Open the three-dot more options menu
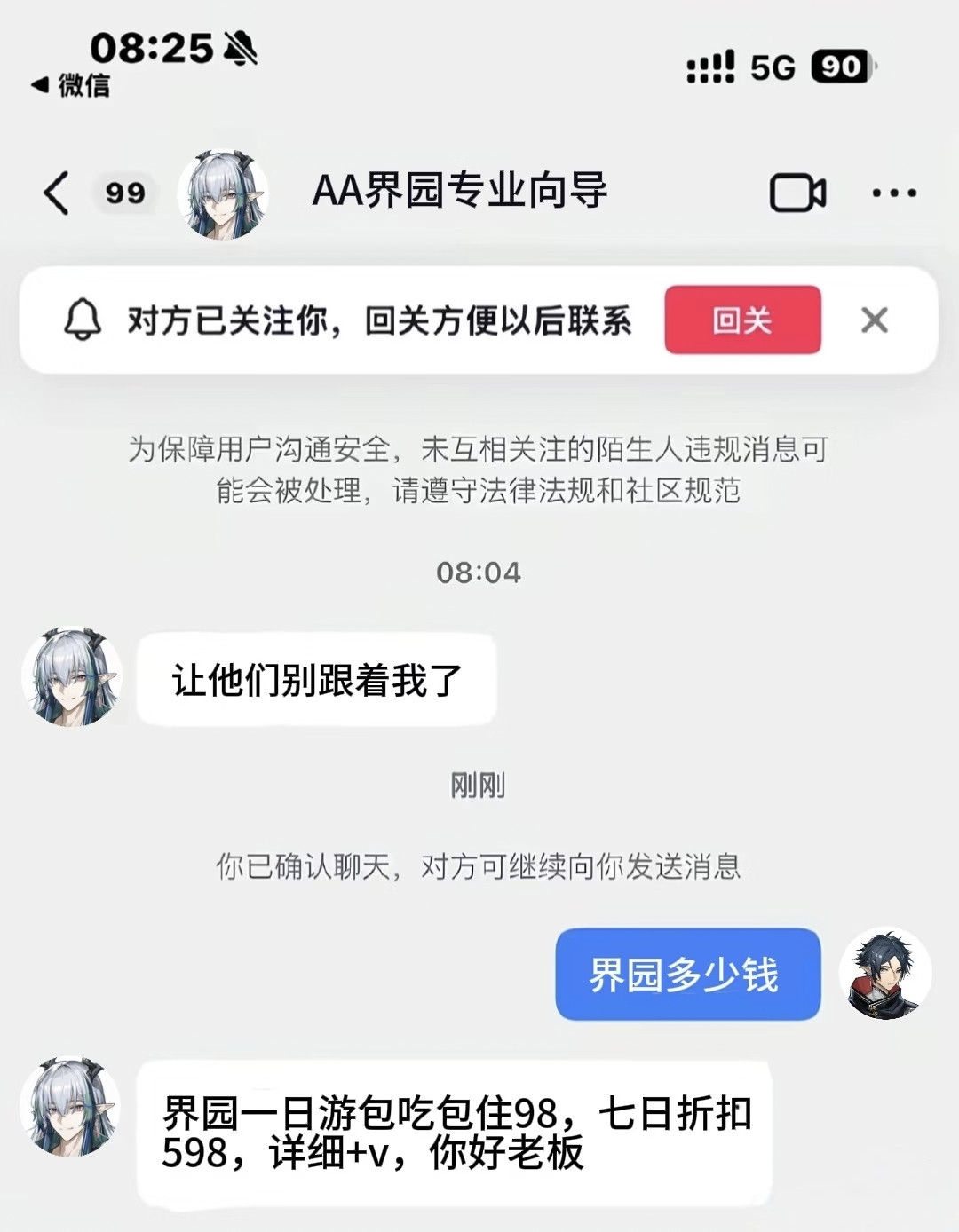 (x=894, y=193)
